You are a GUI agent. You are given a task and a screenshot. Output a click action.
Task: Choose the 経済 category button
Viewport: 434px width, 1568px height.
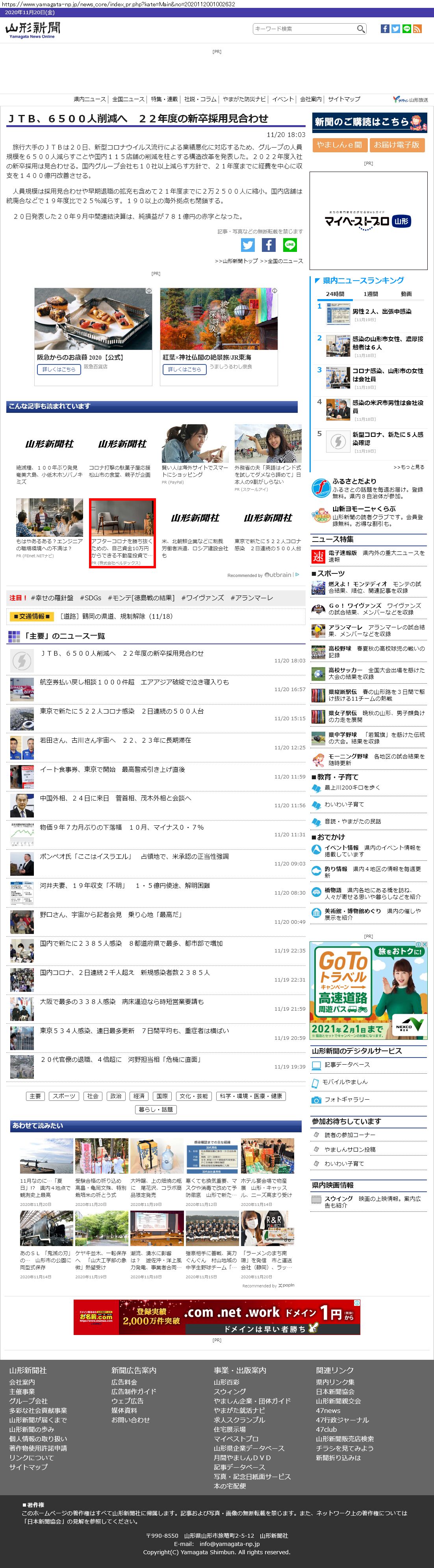[x=139, y=1096]
